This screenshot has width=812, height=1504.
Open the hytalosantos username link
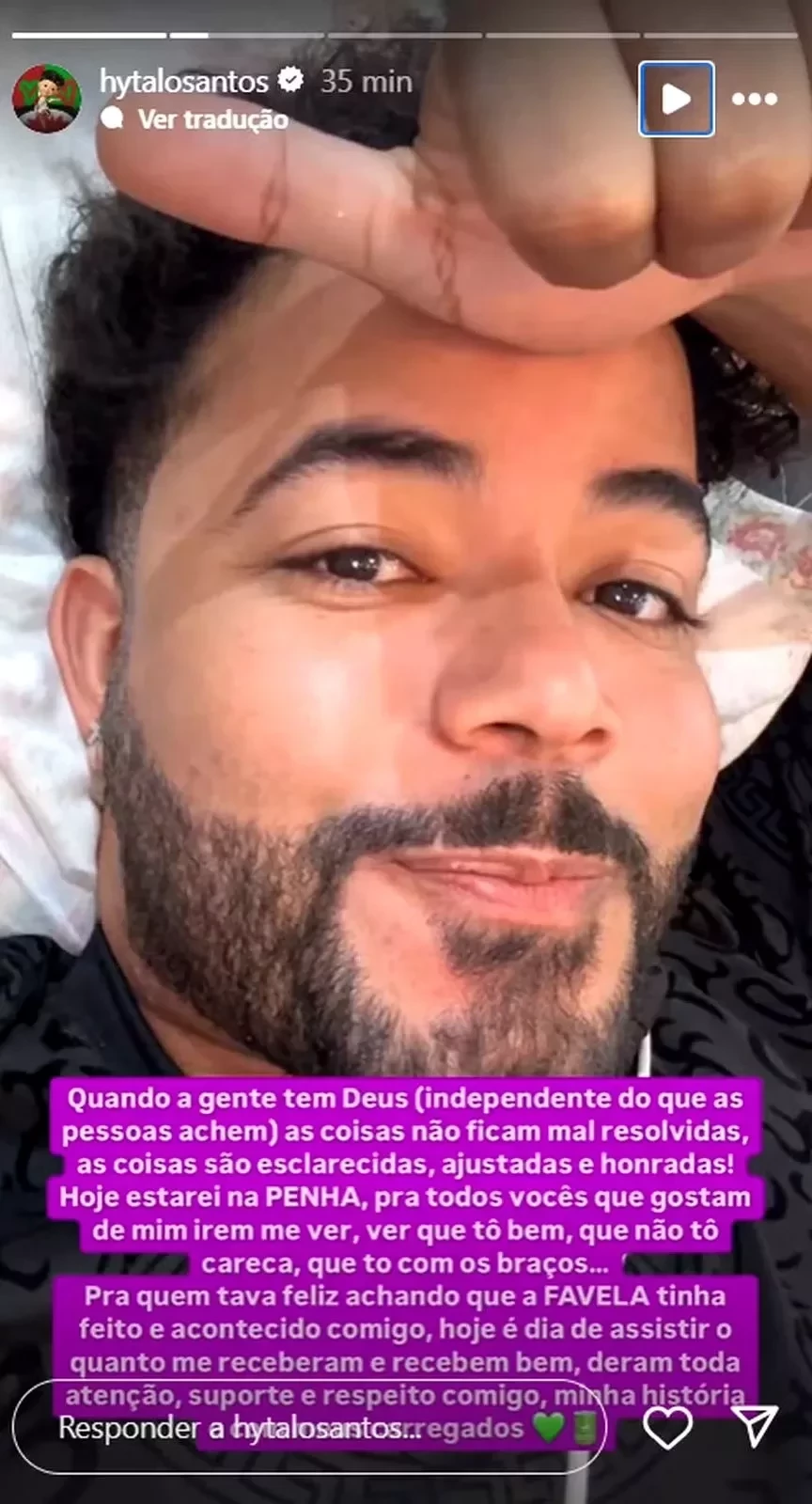tap(184, 82)
